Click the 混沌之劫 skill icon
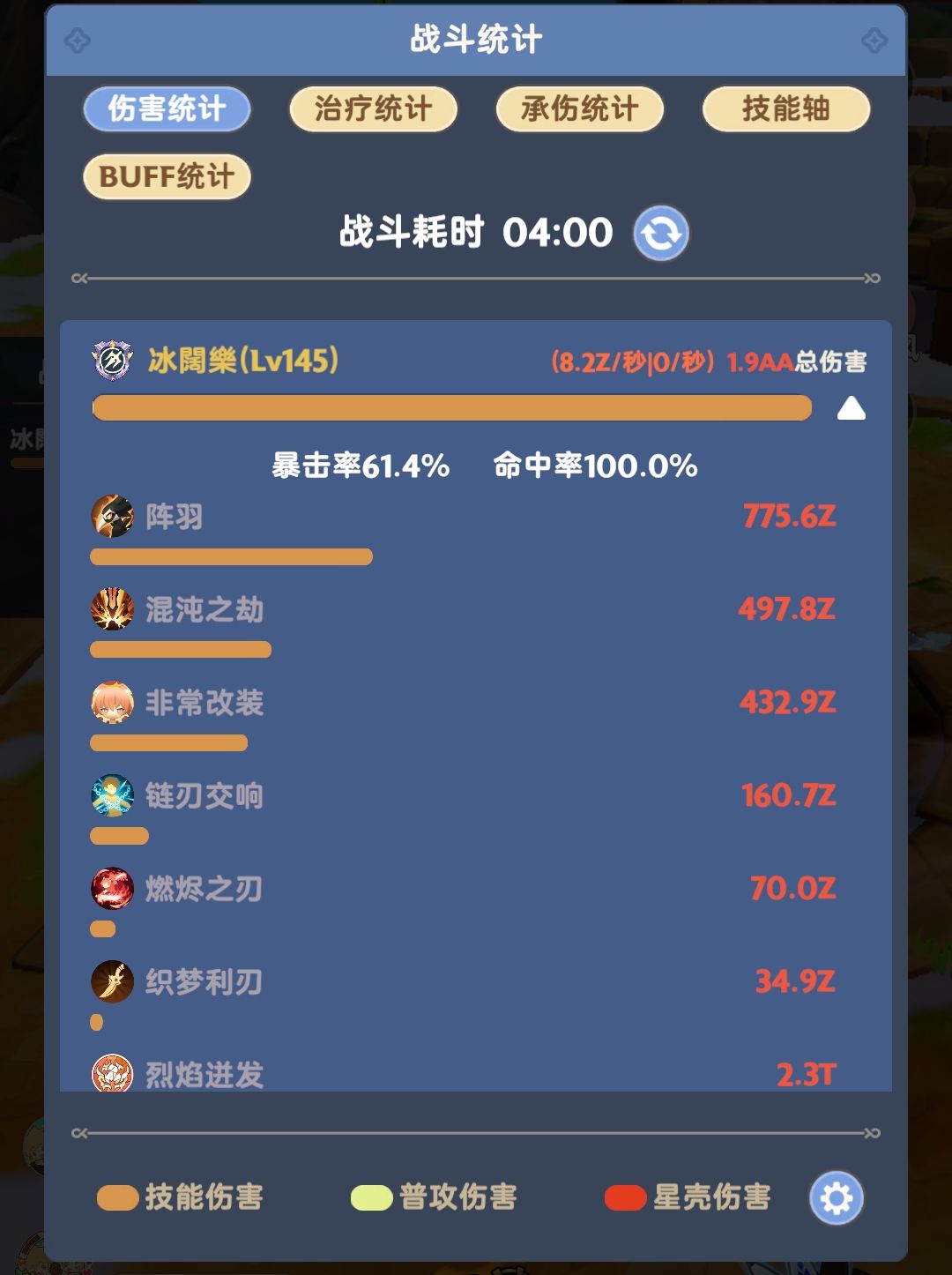Viewport: 952px width, 1275px height. [x=111, y=609]
